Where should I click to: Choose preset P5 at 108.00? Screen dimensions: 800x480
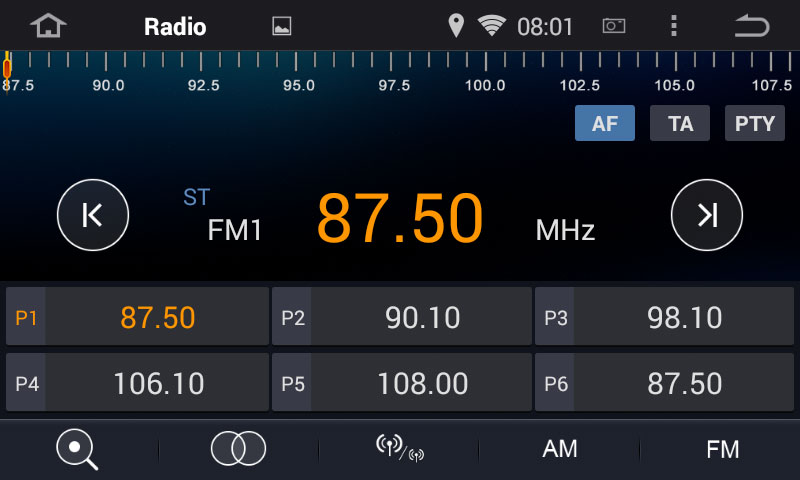coord(402,382)
